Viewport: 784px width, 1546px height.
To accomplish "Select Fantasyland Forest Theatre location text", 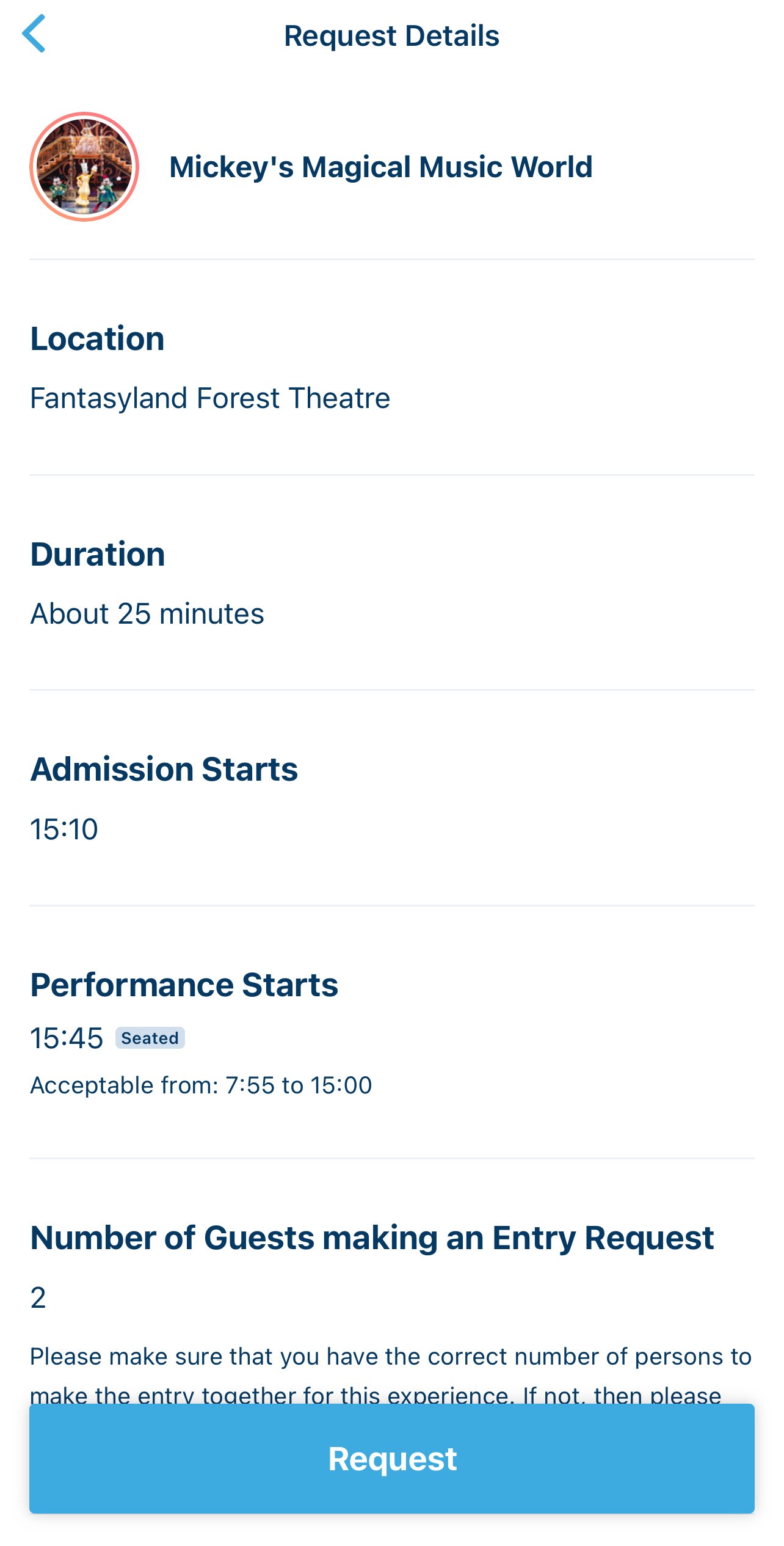I will (210, 398).
